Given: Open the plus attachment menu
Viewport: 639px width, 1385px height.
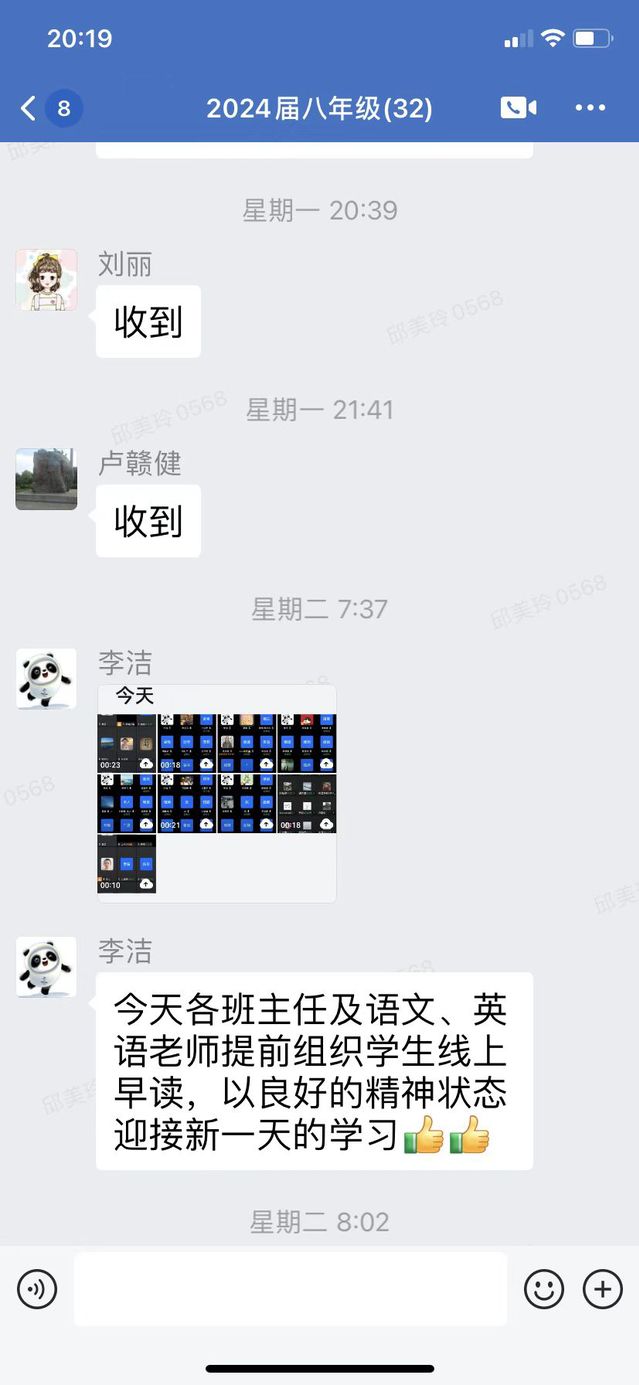Looking at the screenshot, I should 602,1290.
